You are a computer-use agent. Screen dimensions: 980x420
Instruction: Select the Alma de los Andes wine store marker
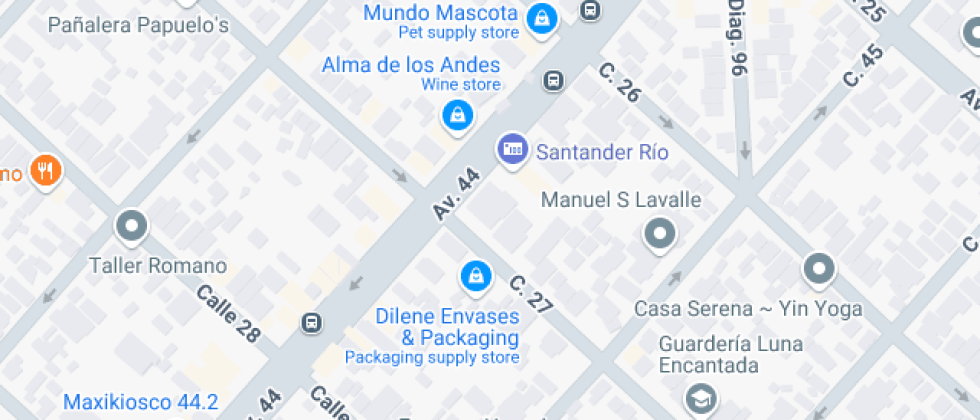point(457,115)
